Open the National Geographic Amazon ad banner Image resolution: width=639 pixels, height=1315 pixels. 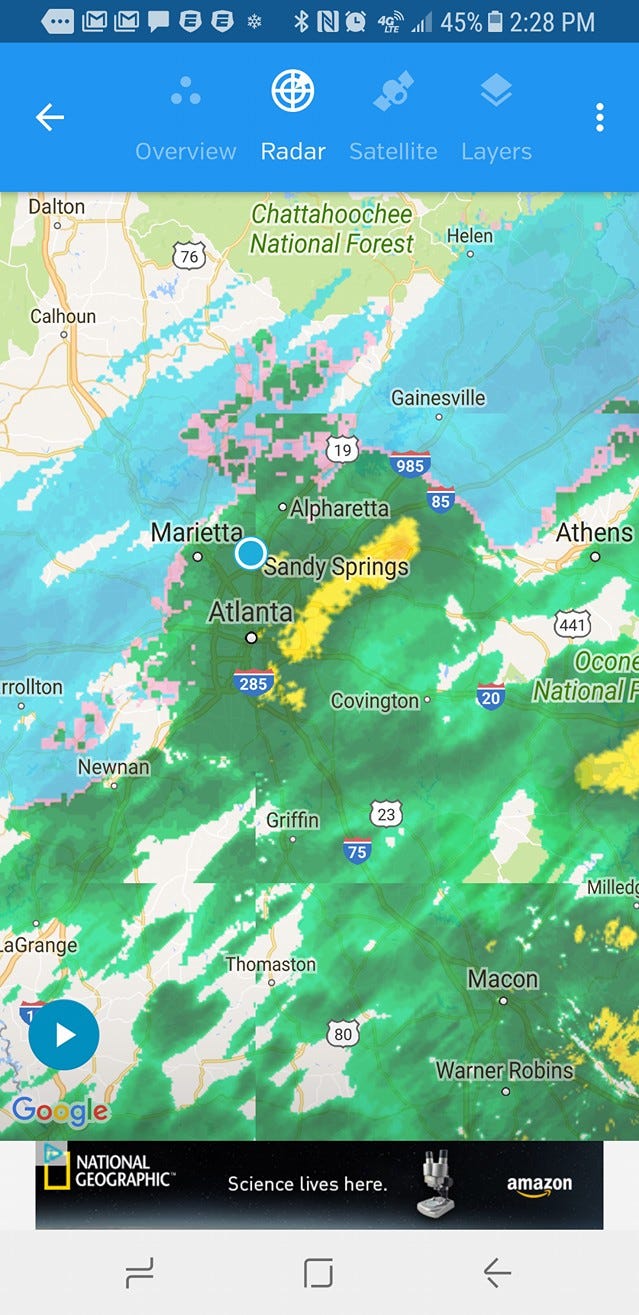pos(319,1185)
